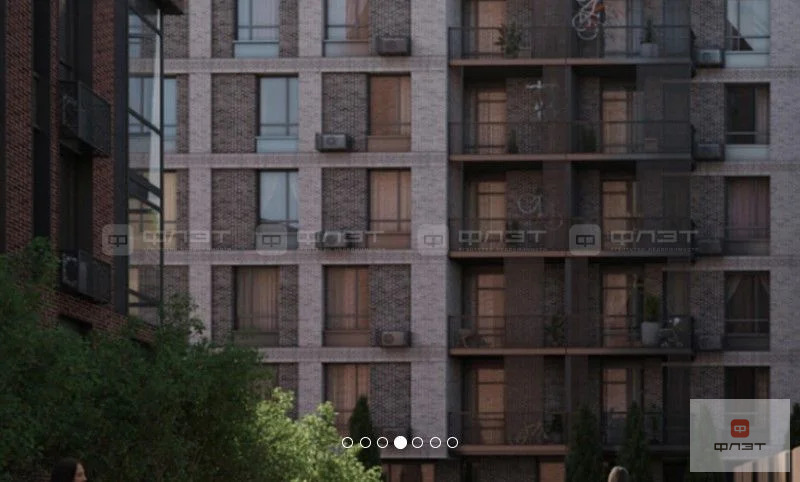Select the last gallery page dot
800x482 pixels.
pyautogui.click(x=452, y=442)
